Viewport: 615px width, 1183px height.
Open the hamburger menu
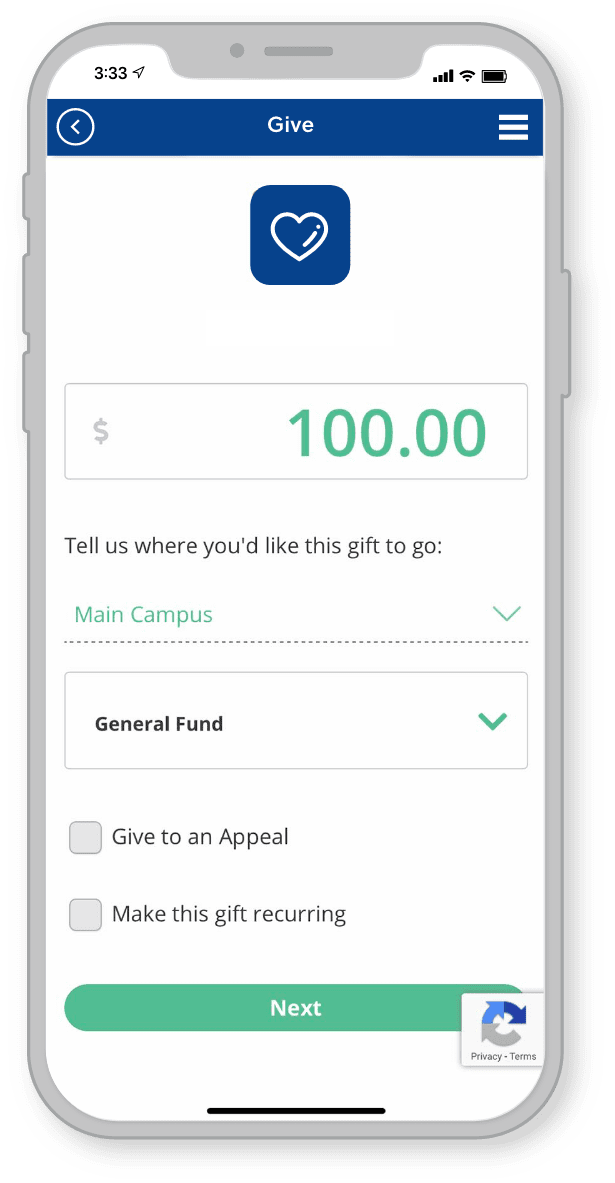pyautogui.click(x=513, y=127)
